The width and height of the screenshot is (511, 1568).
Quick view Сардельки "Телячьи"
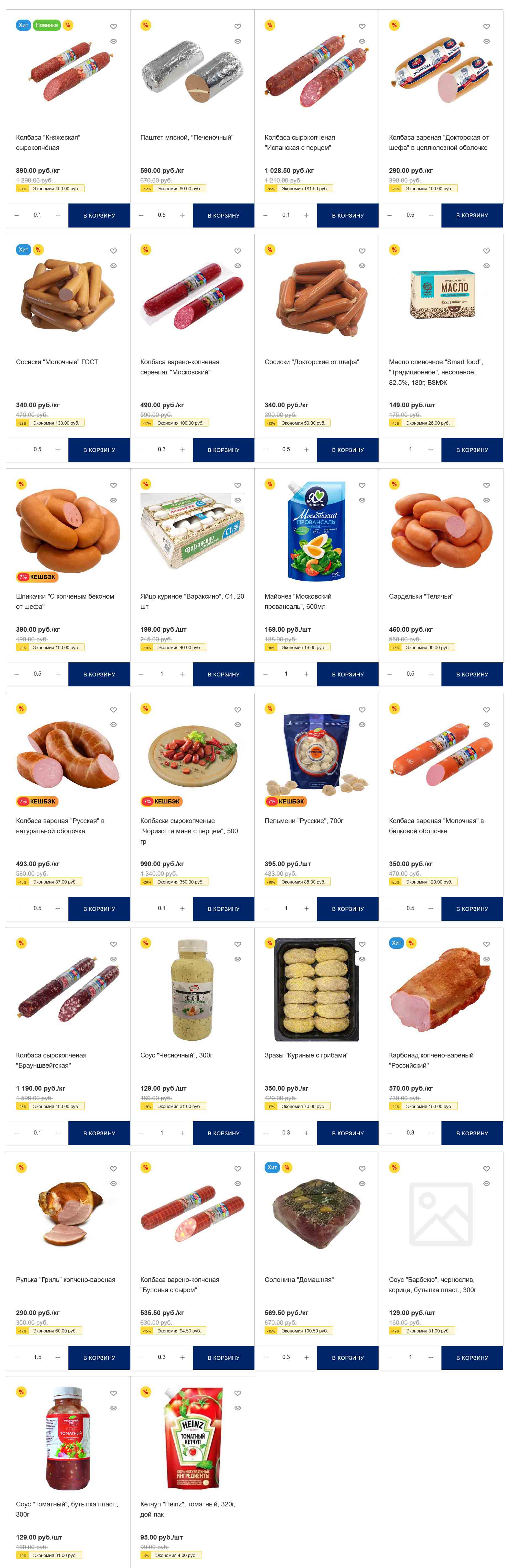coord(487,500)
